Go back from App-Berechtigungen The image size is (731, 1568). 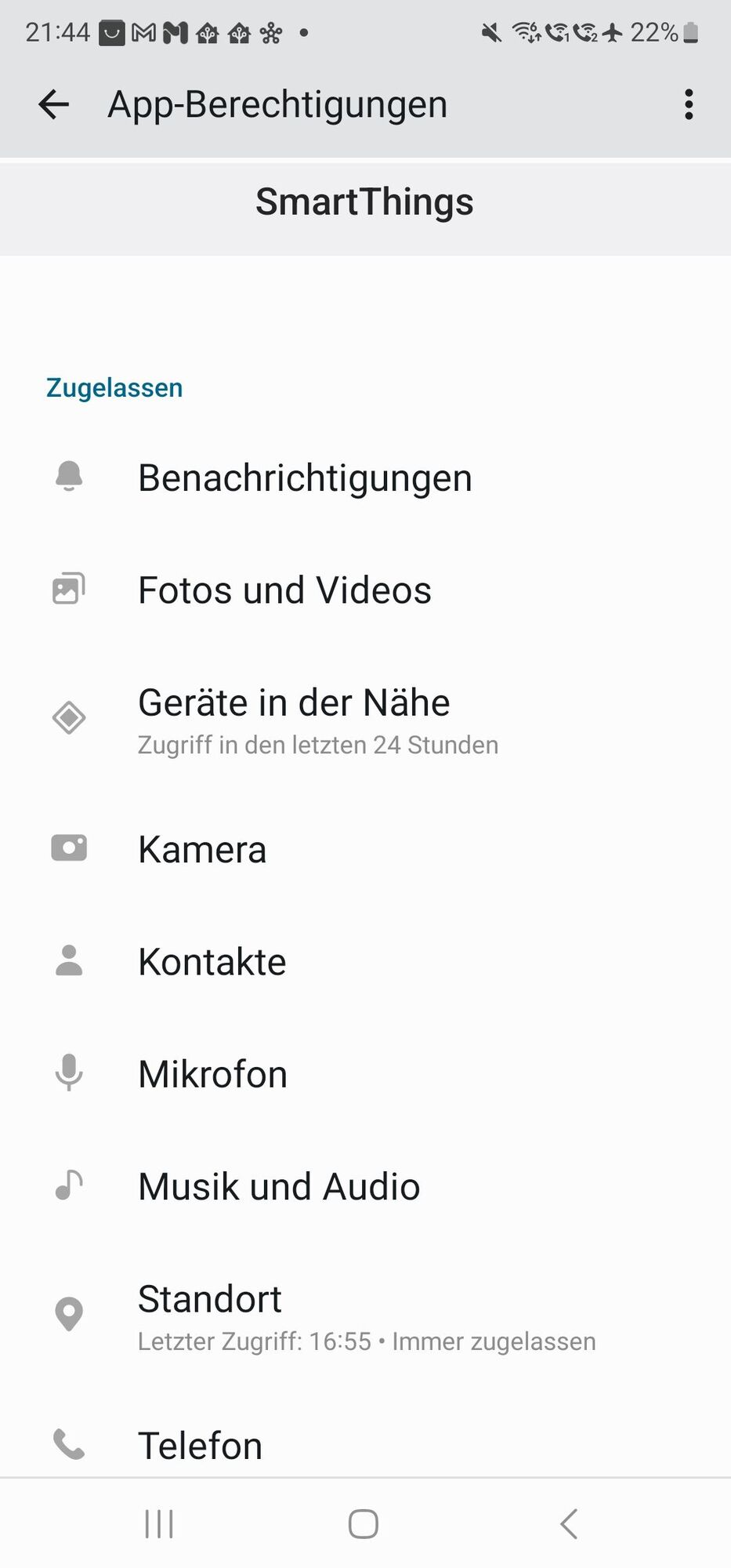click(54, 104)
